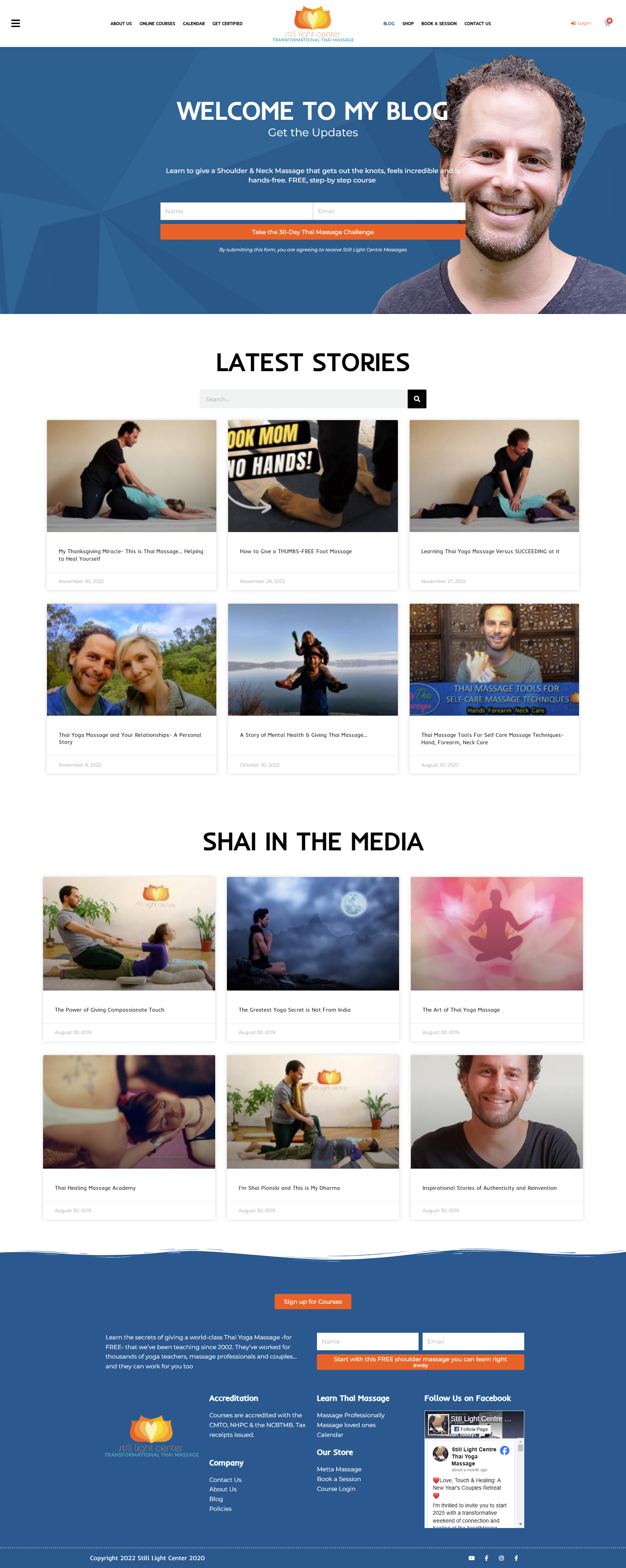
Task: Open Policies link in footer
Action: (x=220, y=1508)
